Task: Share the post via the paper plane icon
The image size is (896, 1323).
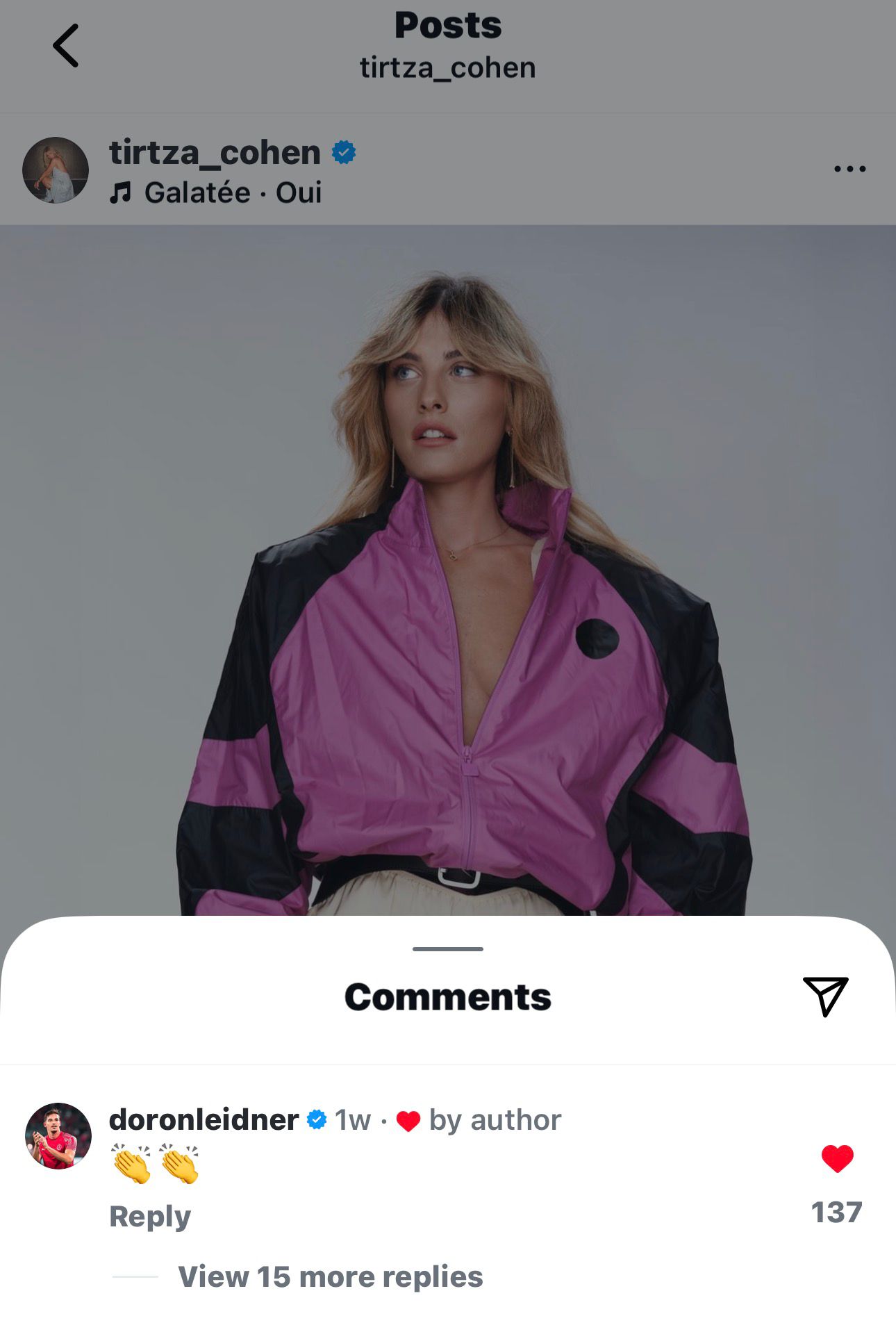Action: click(x=825, y=996)
